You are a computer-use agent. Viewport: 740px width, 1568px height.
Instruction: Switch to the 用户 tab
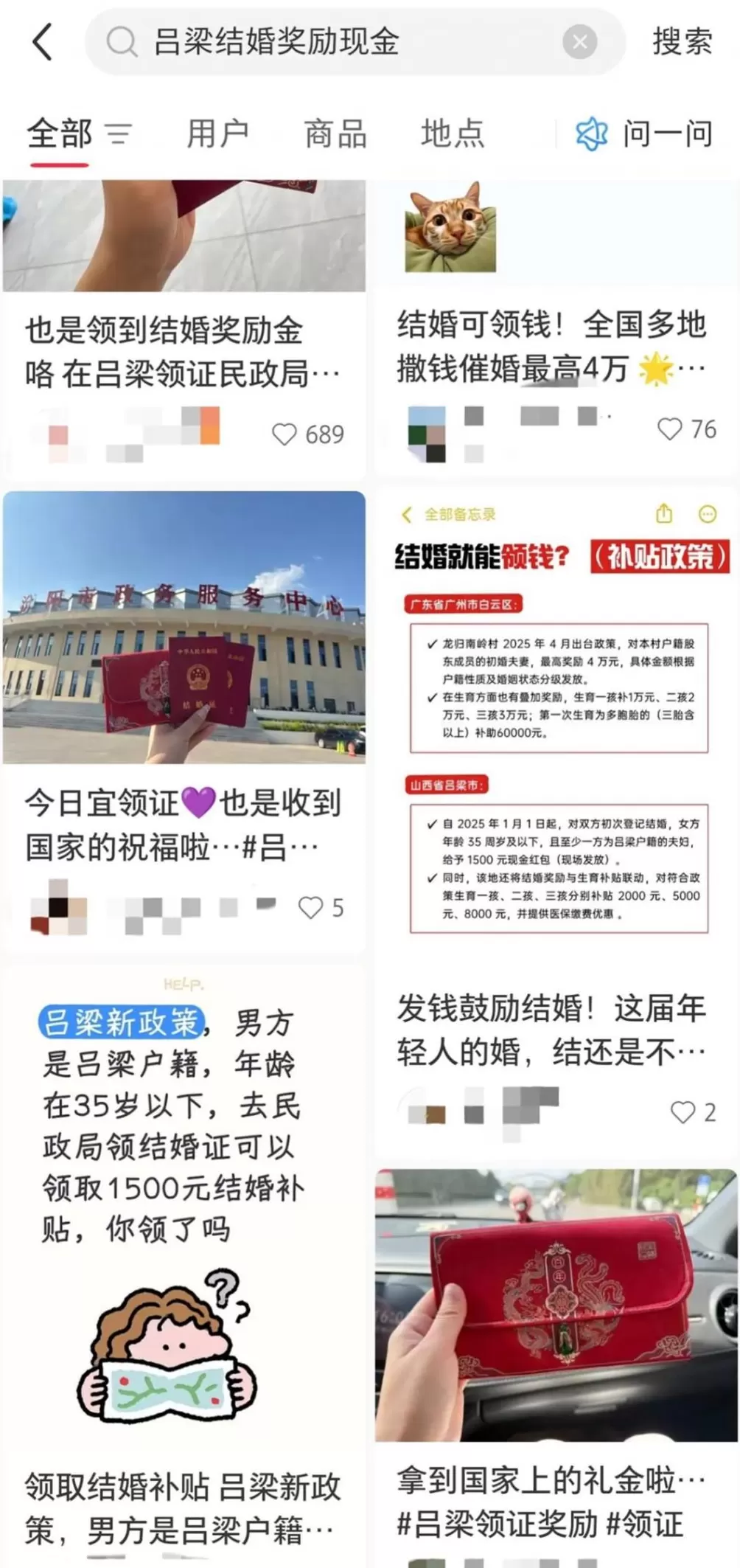pos(217,133)
